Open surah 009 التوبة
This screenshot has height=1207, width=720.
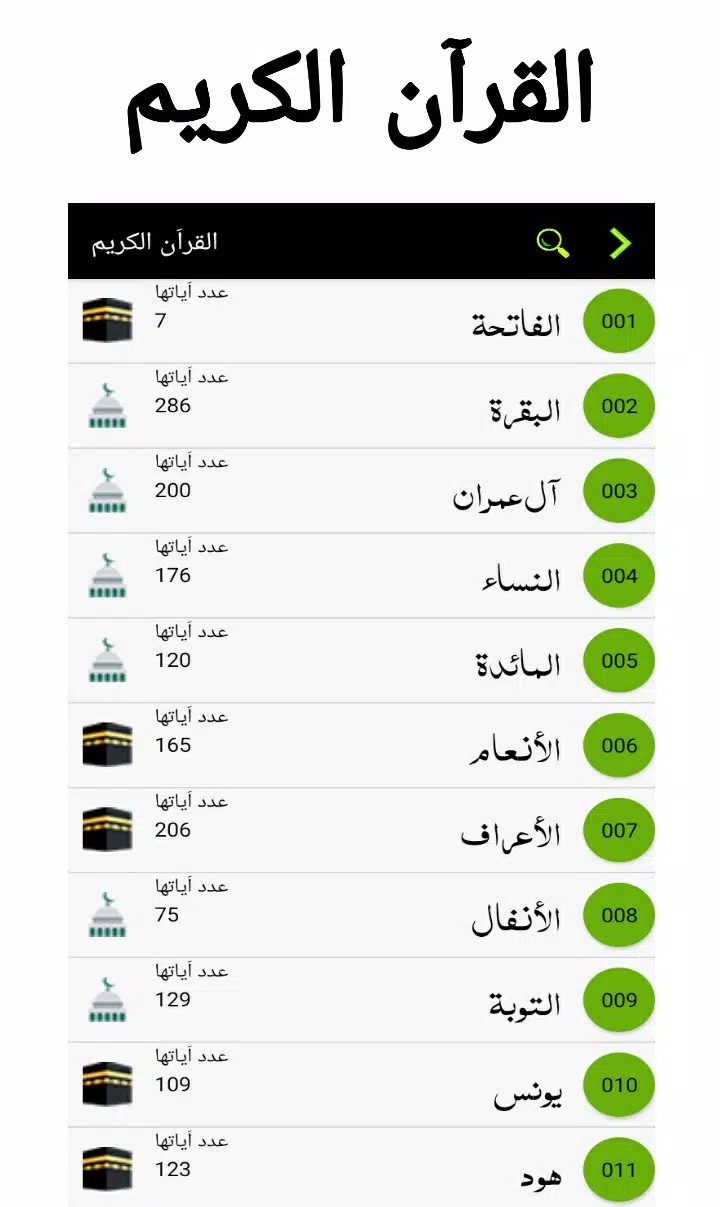point(361,1001)
